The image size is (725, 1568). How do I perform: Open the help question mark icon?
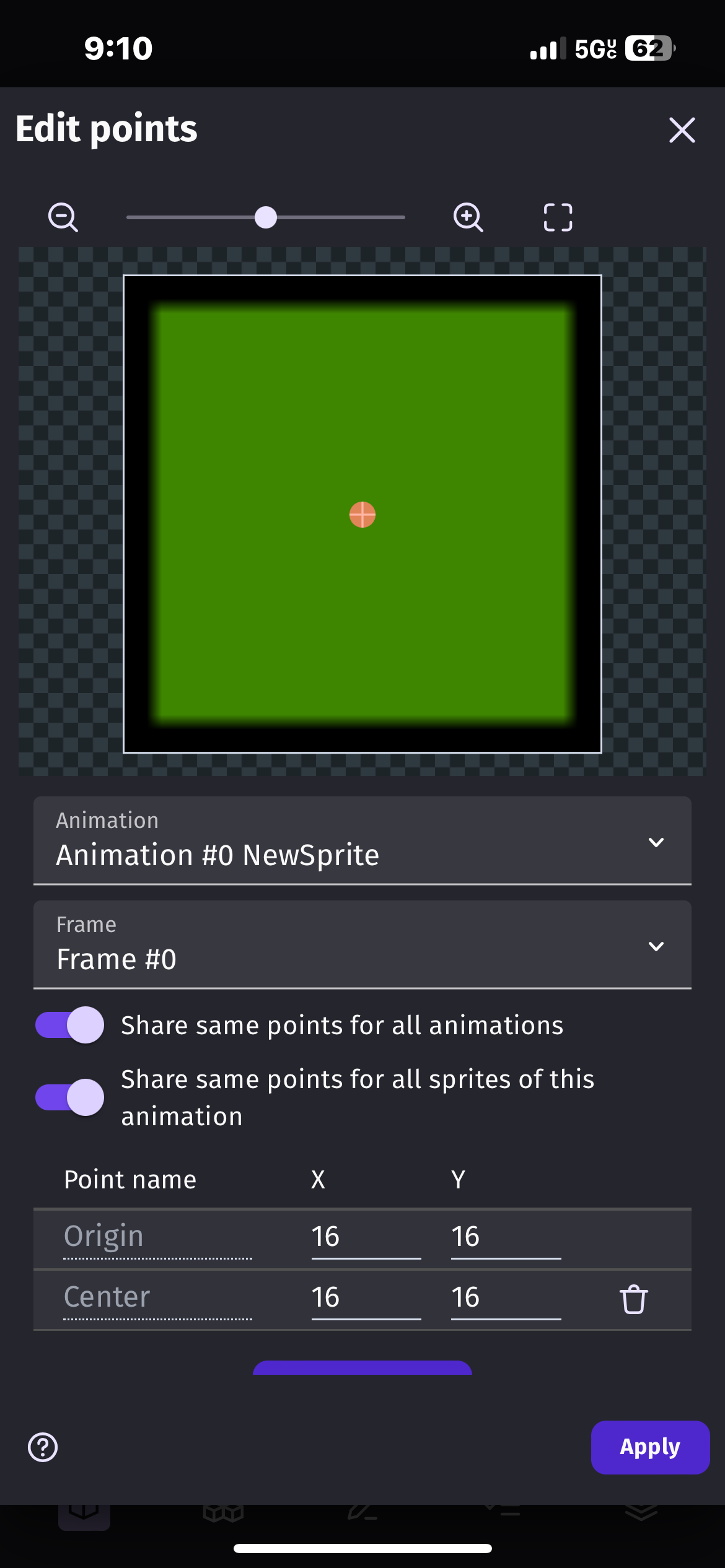click(43, 1447)
